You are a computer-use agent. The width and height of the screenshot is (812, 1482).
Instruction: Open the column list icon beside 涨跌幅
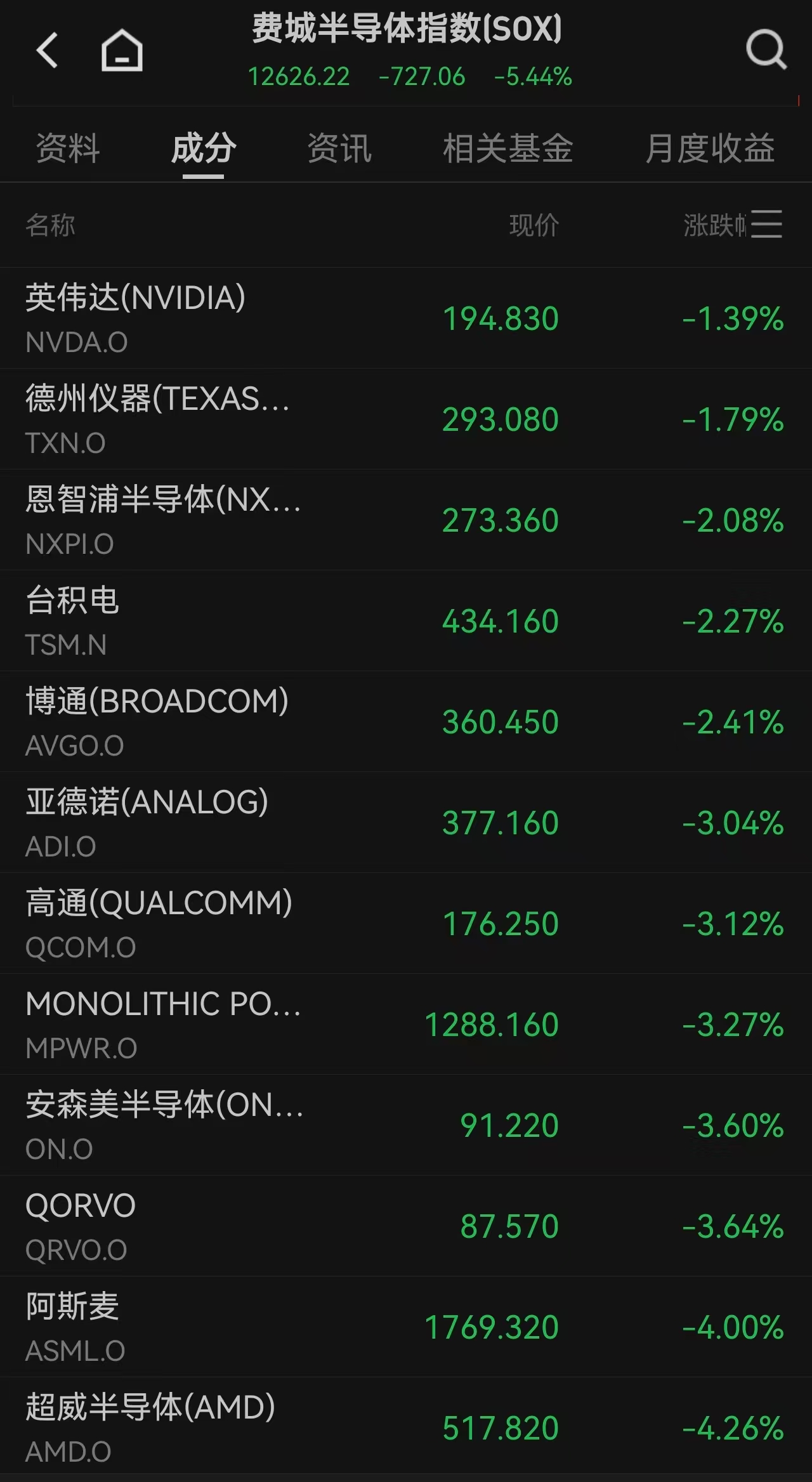(766, 225)
